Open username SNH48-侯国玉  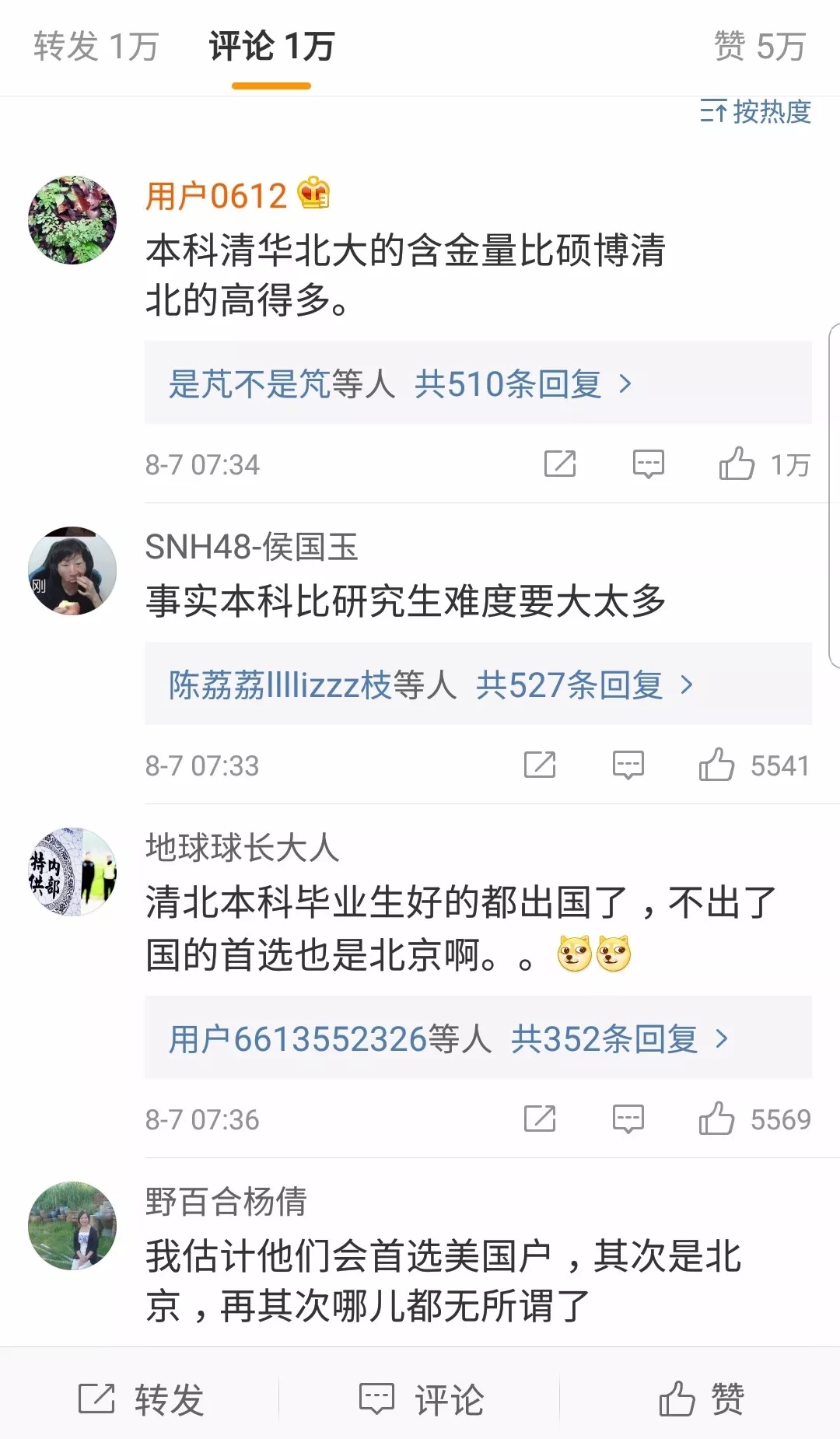251,547
